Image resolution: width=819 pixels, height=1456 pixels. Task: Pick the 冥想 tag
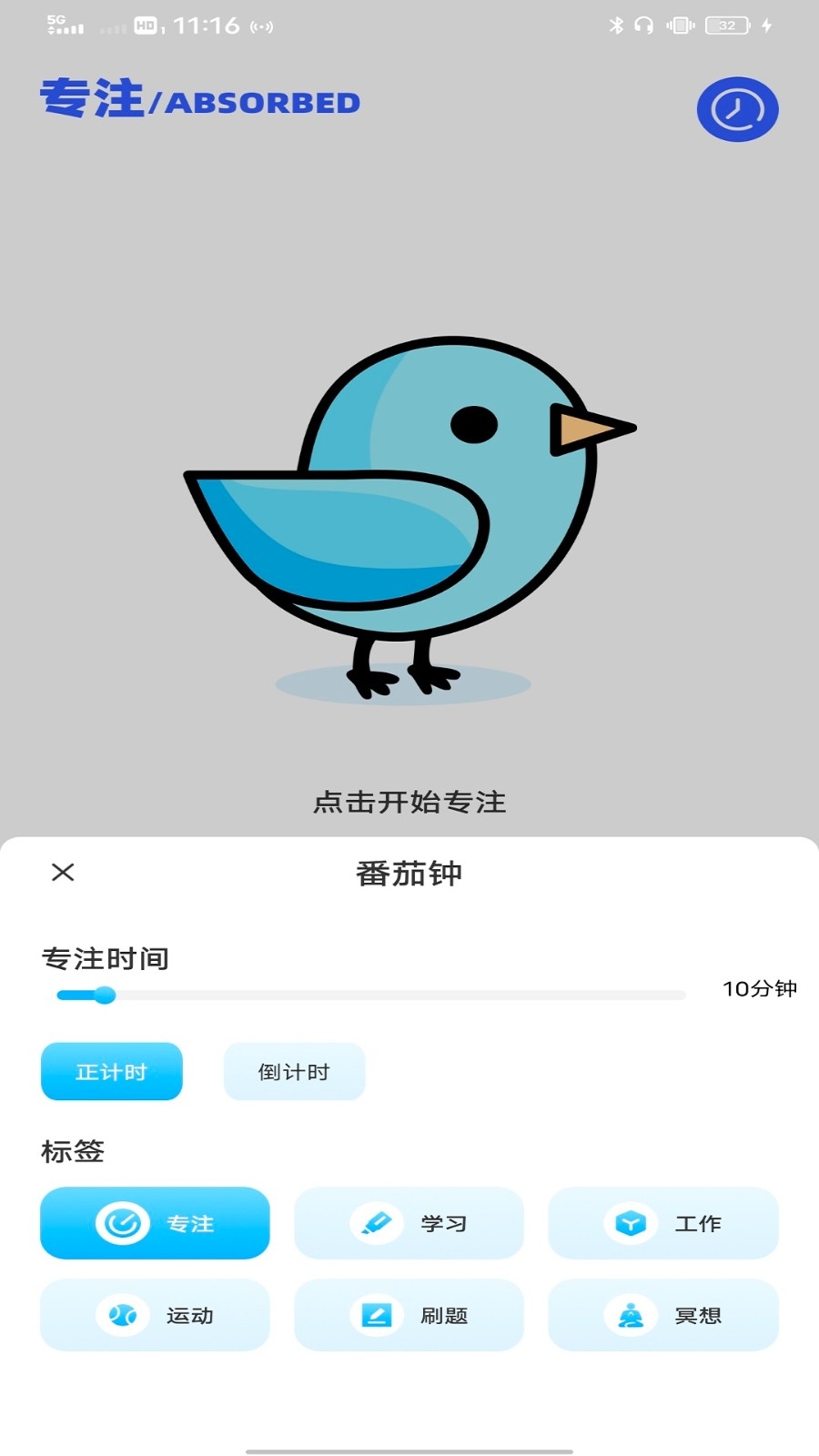click(663, 1315)
